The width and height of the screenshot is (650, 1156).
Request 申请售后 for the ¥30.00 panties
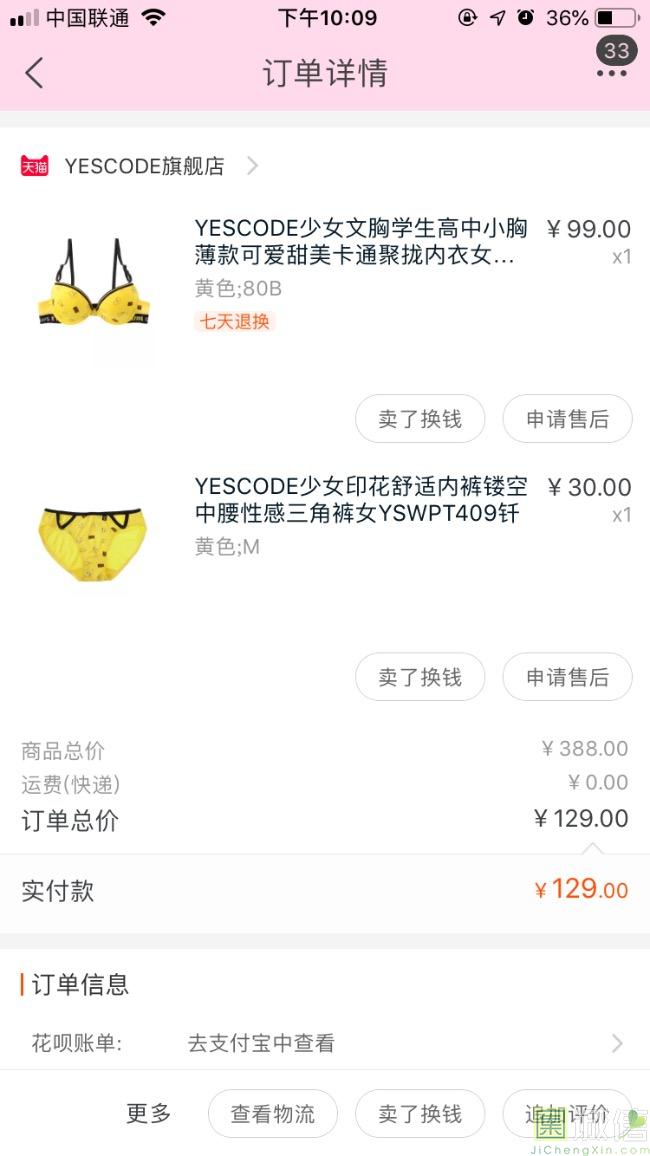567,677
